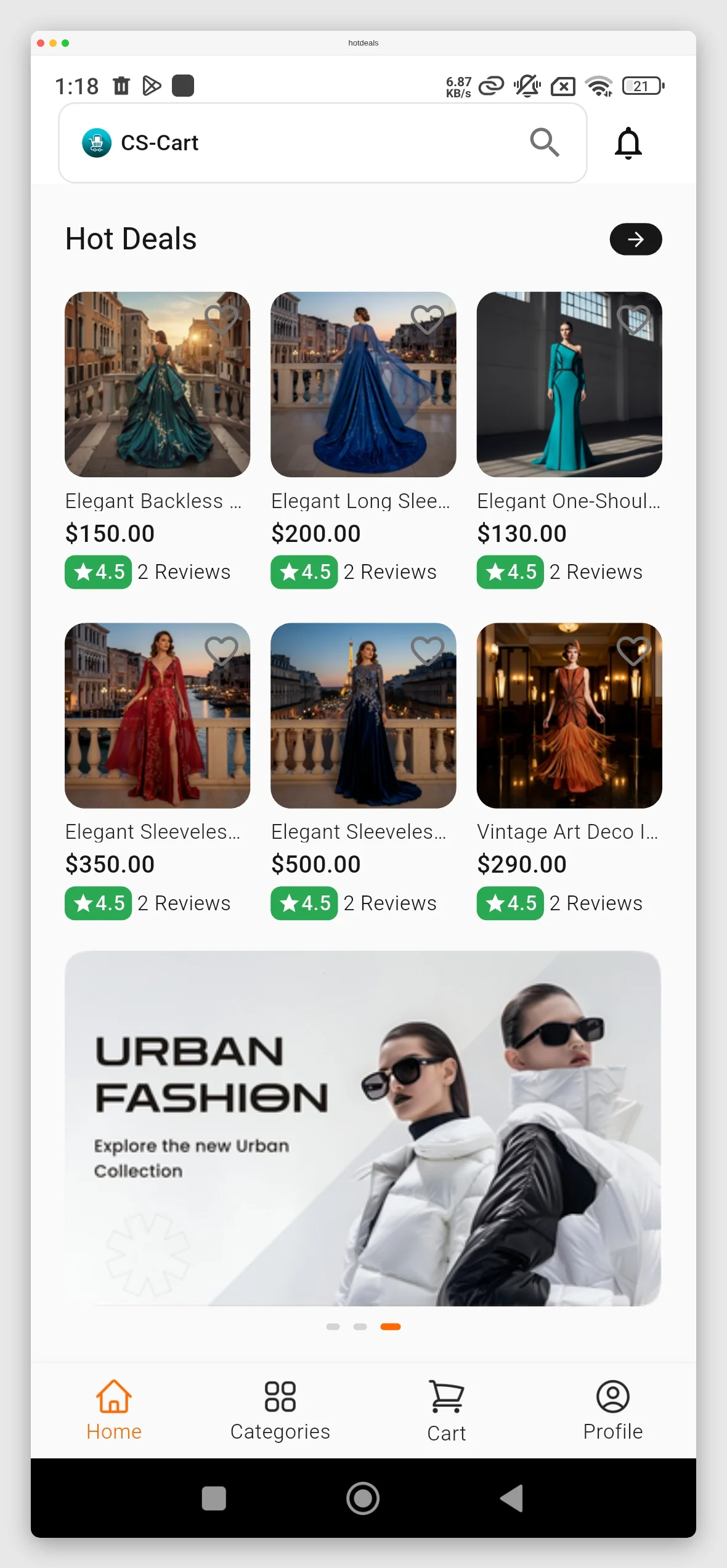Favorite the Vintage Art Deco dress

[633, 650]
